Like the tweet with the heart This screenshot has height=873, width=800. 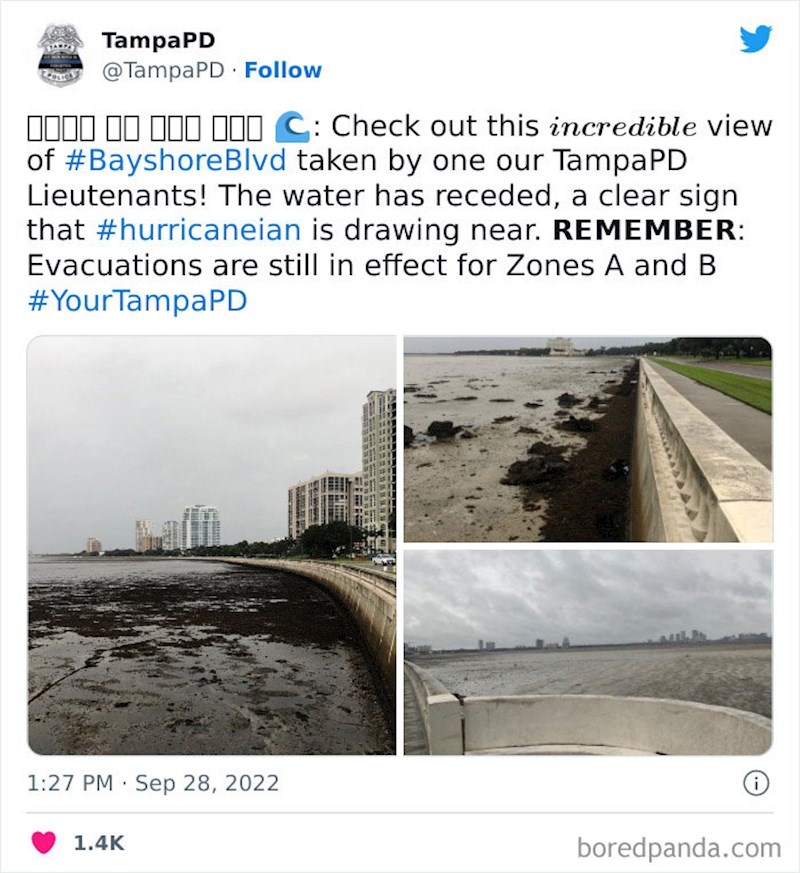pyautogui.click(x=43, y=843)
